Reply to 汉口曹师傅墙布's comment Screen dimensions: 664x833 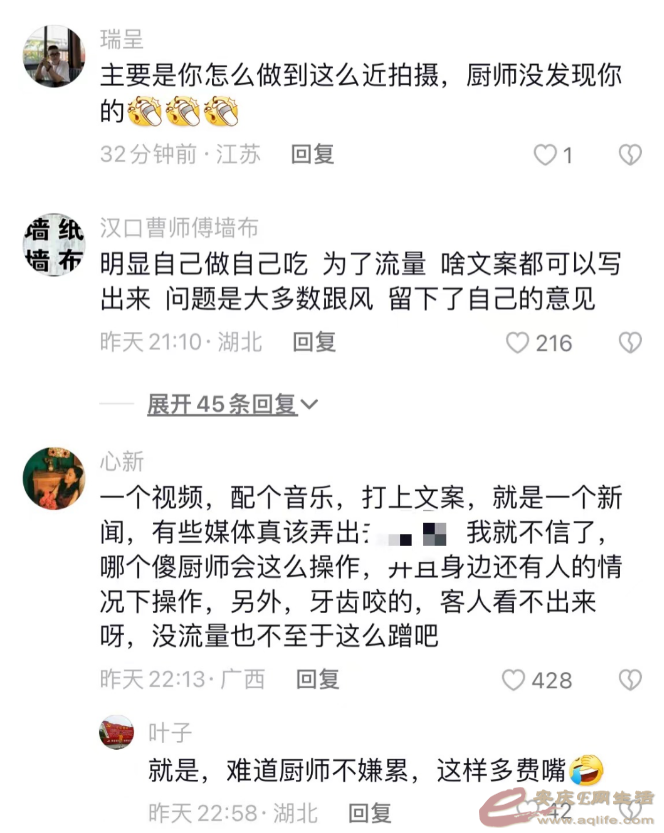click(x=312, y=342)
